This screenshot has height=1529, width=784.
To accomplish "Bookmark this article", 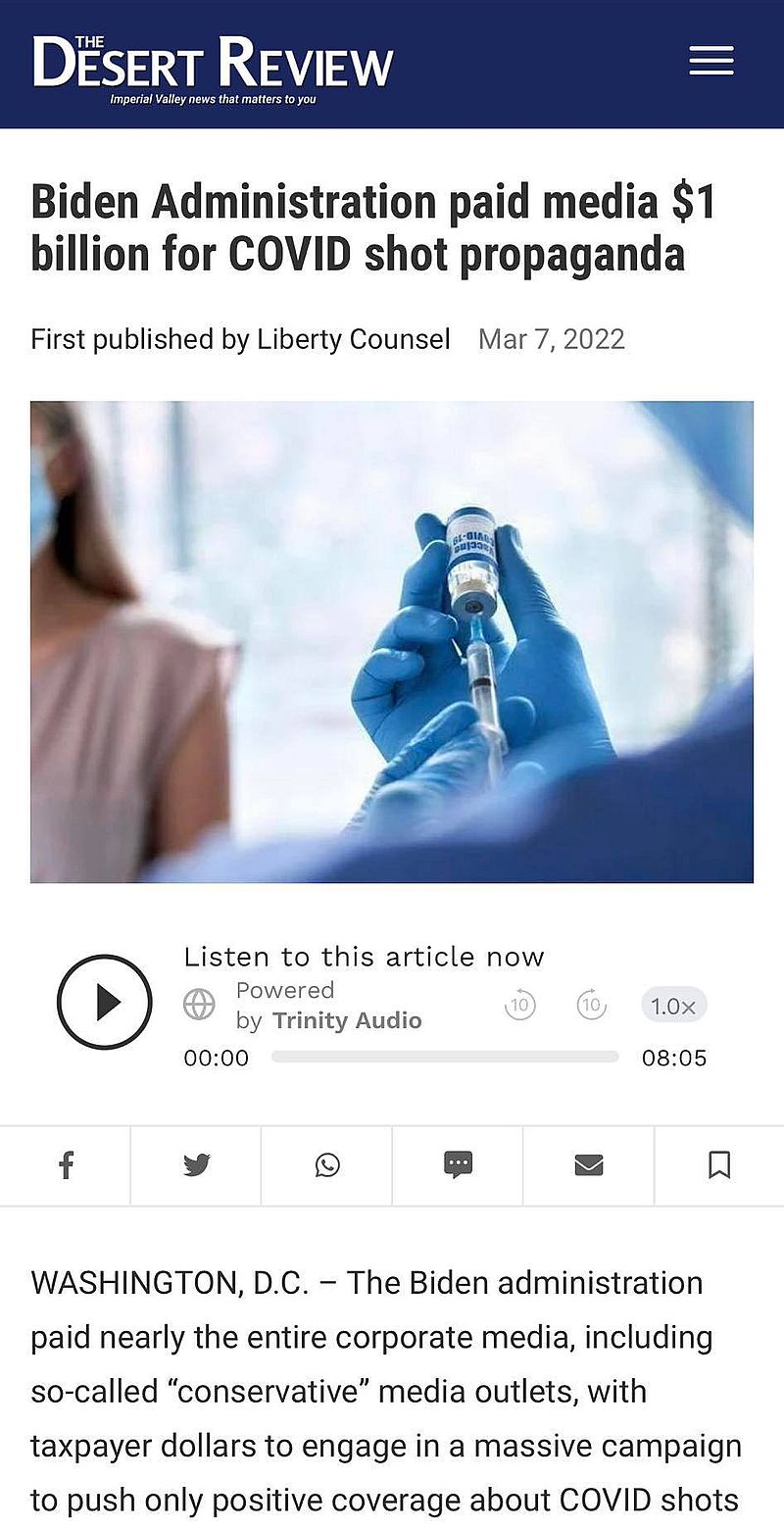I will tap(719, 1165).
